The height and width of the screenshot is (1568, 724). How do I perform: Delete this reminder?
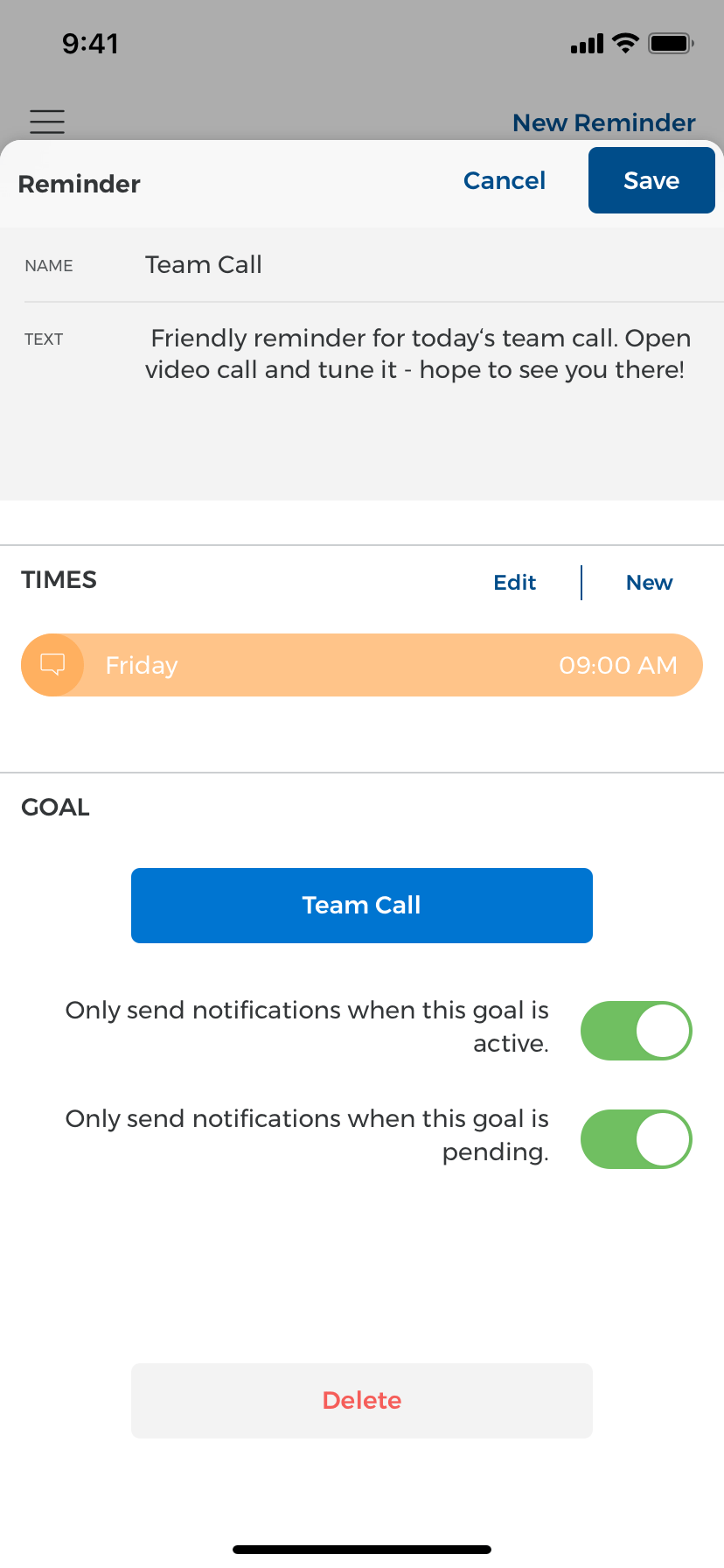[x=361, y=1399]
